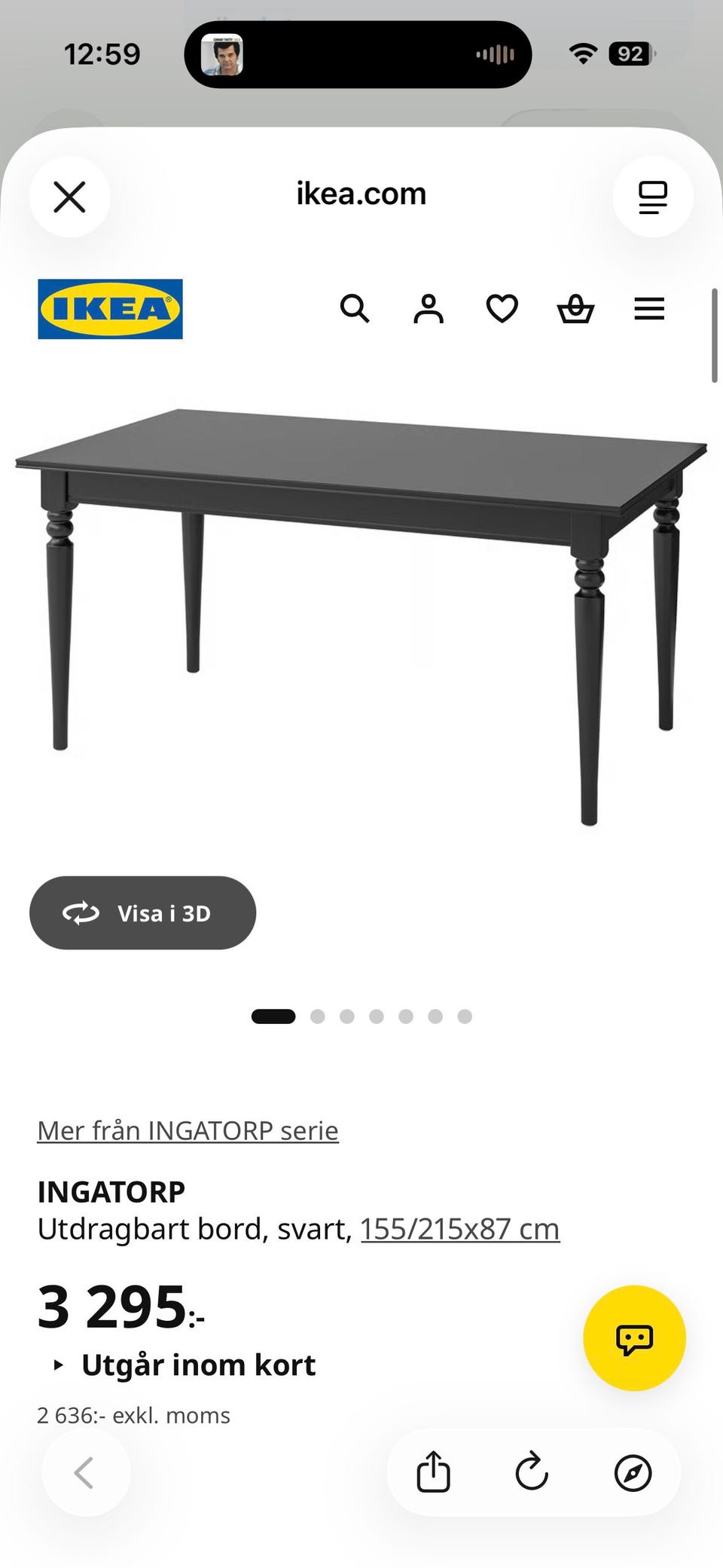Image resolution: width=723 pixels, height=1568 pixels.
Task: Open page in Safari via compass icon
Action: (x=633, y=1472)
